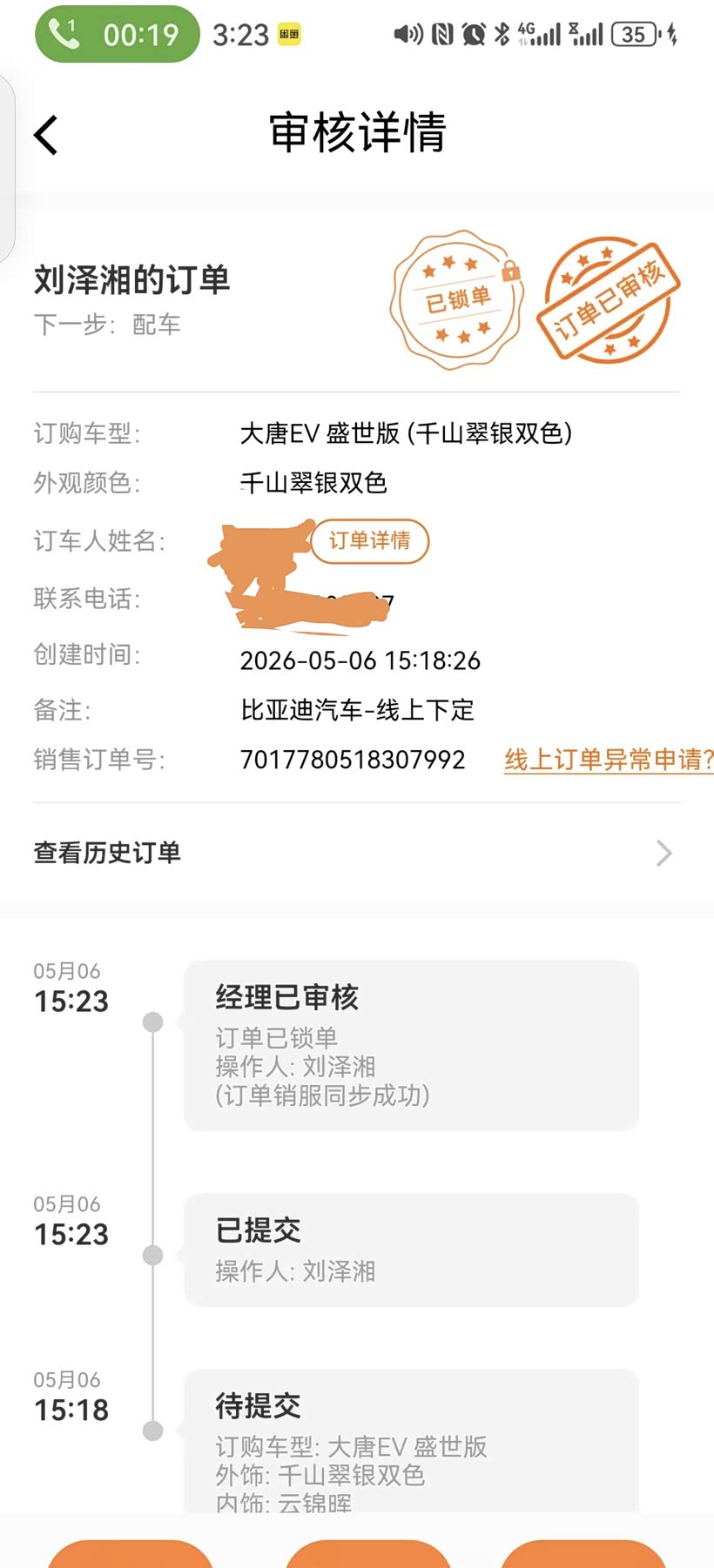Open 查看历史订单 row
Image resolution: width=714 pixels, height=1568 pixels.
357,853
